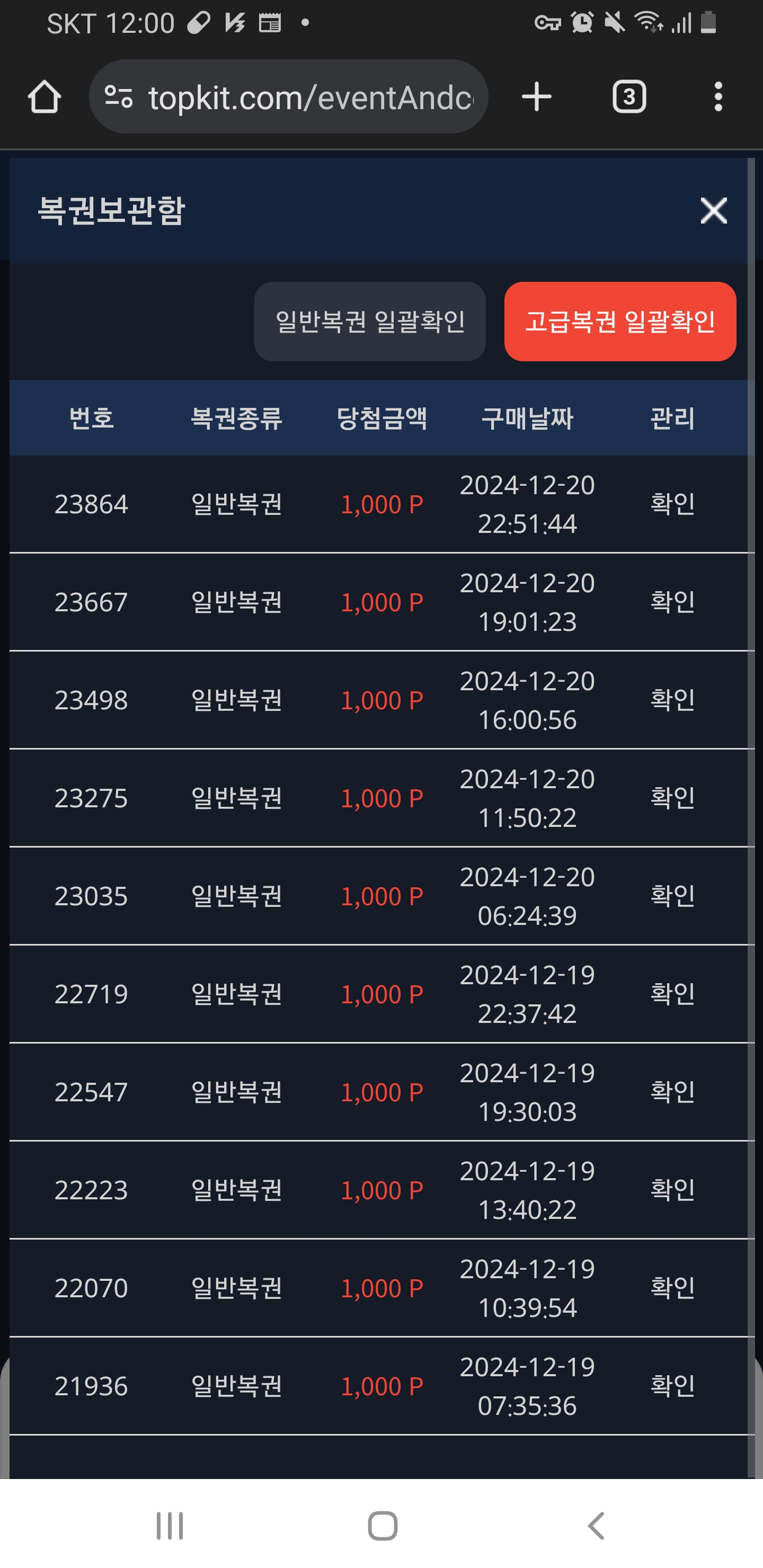
Task: Open the browser home page icon
Action: pyautogui.click(x=45, y=97)
